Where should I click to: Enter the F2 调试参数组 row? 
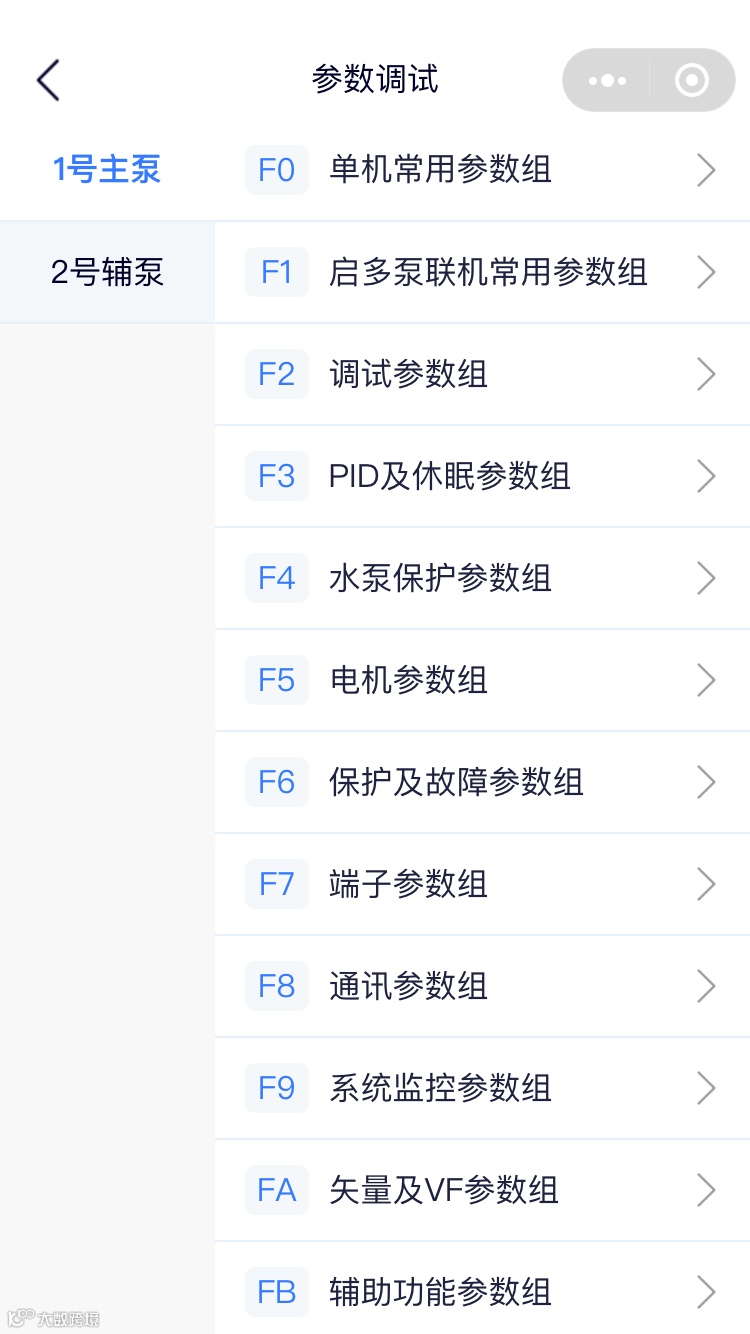(x=482, y=374)
